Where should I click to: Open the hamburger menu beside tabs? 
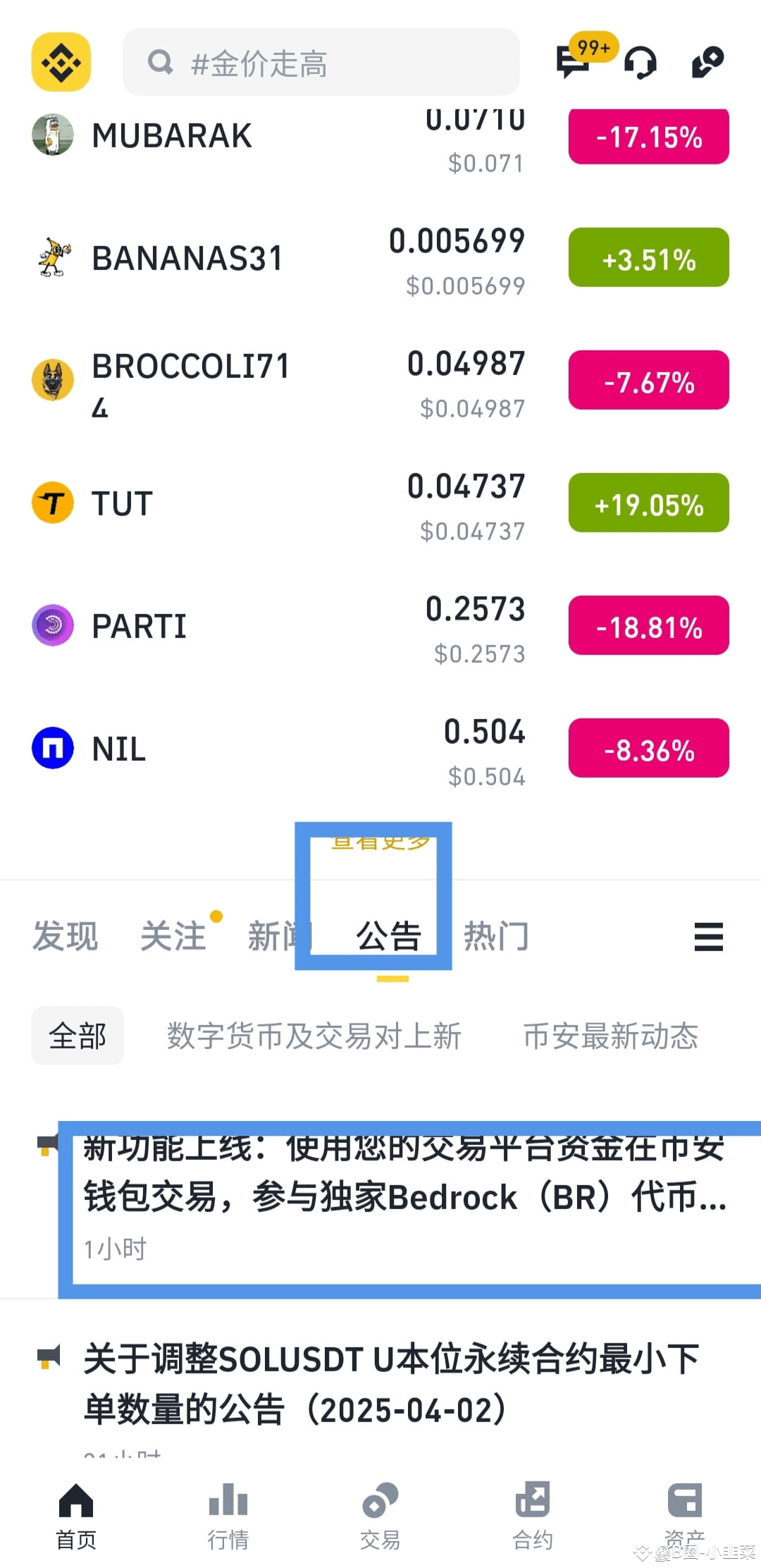709,937
